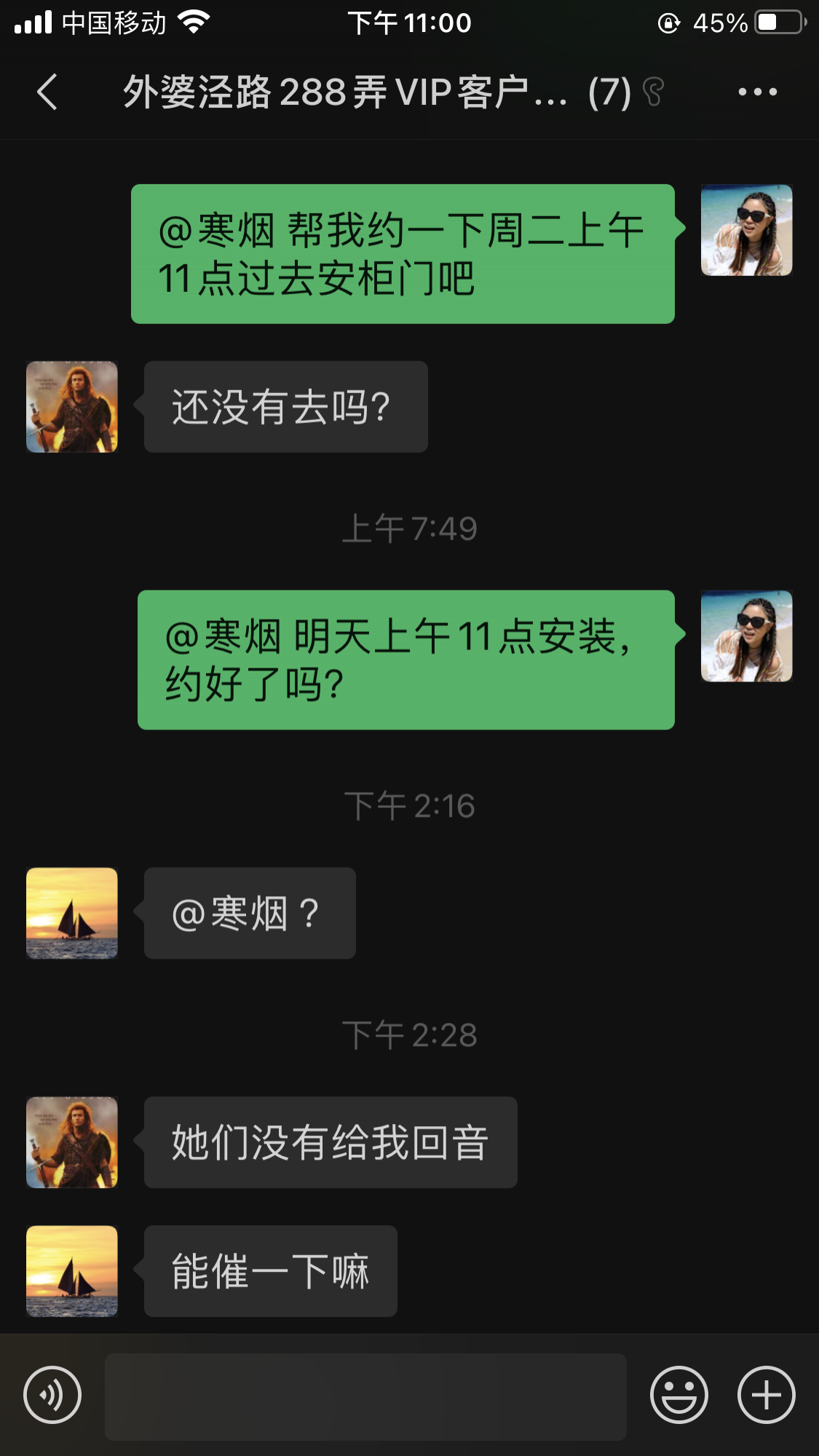The height and width of the screenshot is (1456, 819).
Task: Open avatar next to "她们没有给我回音"
Action: (72, 1142)
